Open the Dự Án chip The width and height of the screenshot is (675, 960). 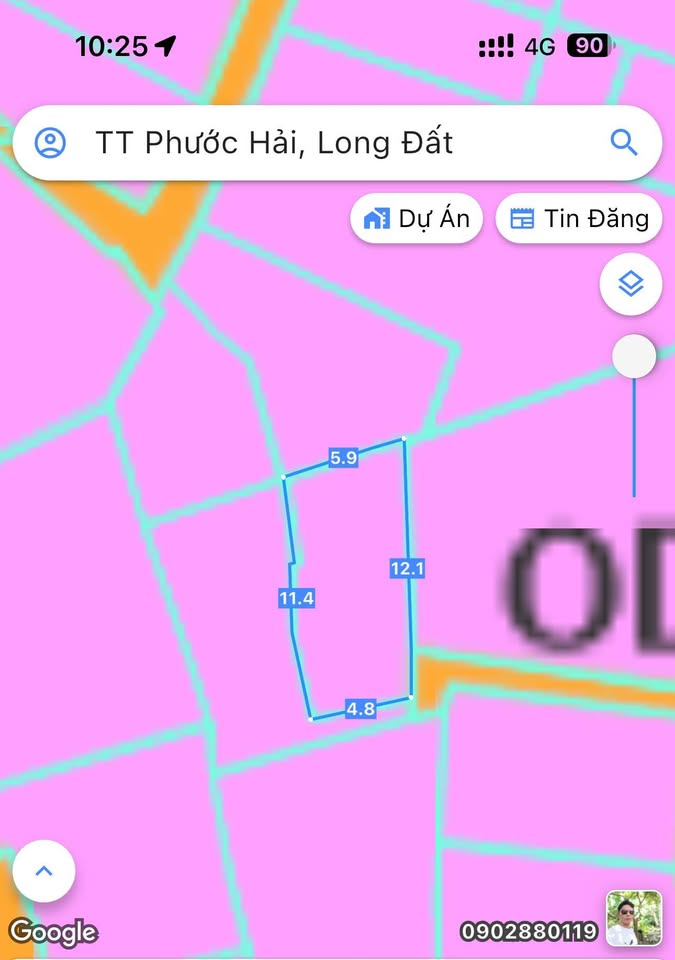pyautogui.click(x=417, y=219)
